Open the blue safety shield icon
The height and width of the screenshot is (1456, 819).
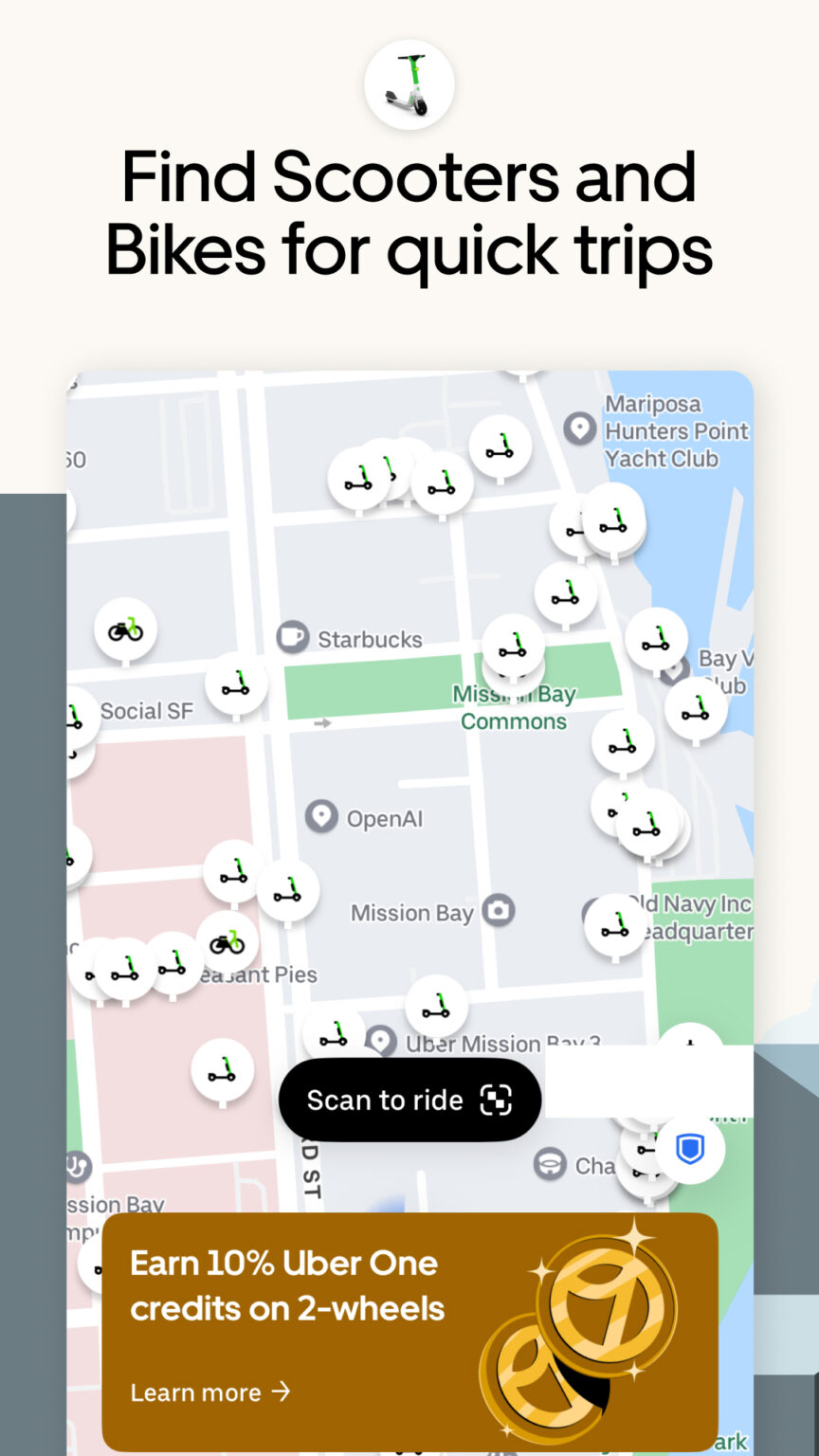pyautogui.click(x=690, y=1149)
